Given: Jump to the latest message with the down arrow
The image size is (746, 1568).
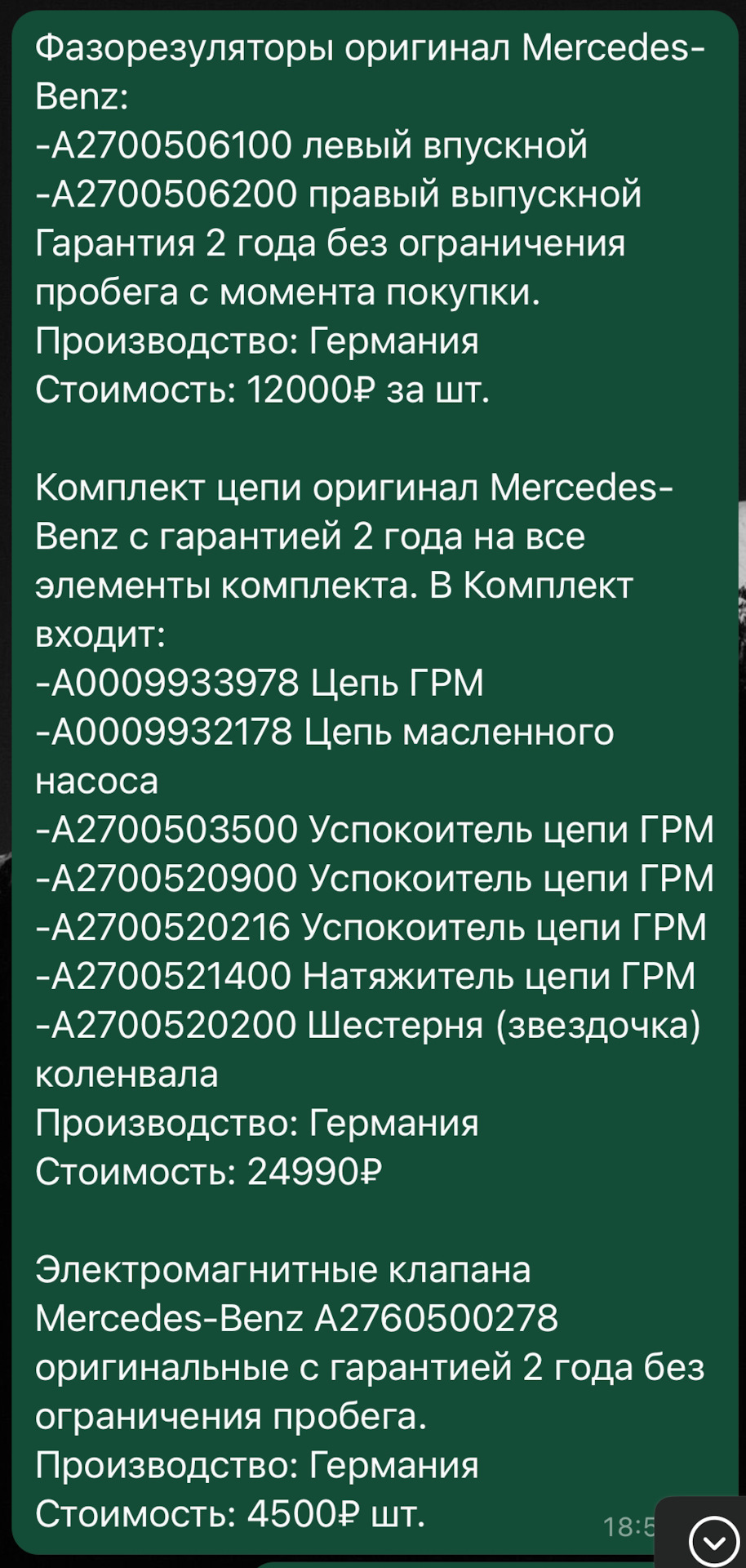Looking at the screenshot, I should [x=713, y=1541].
